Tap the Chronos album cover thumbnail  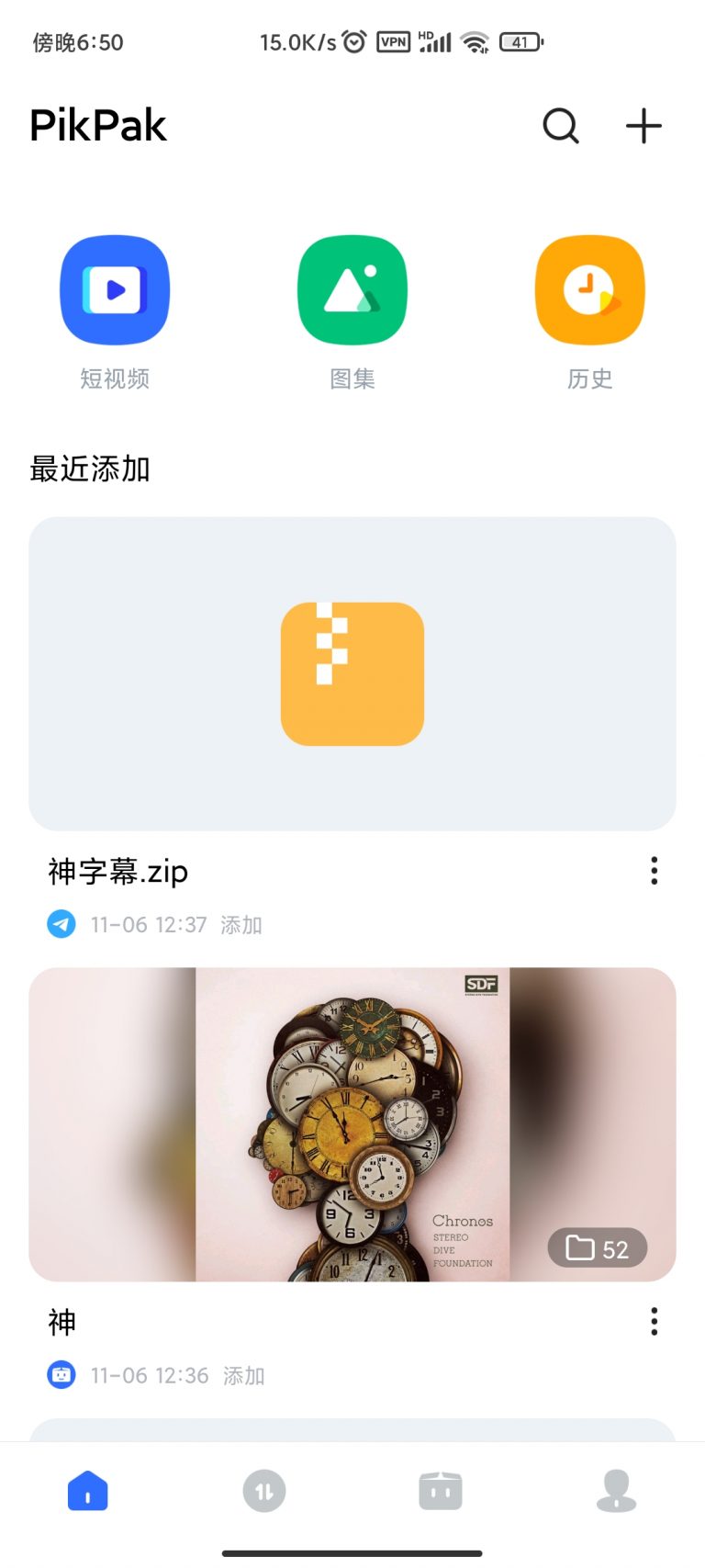[x=352, y=1123]
